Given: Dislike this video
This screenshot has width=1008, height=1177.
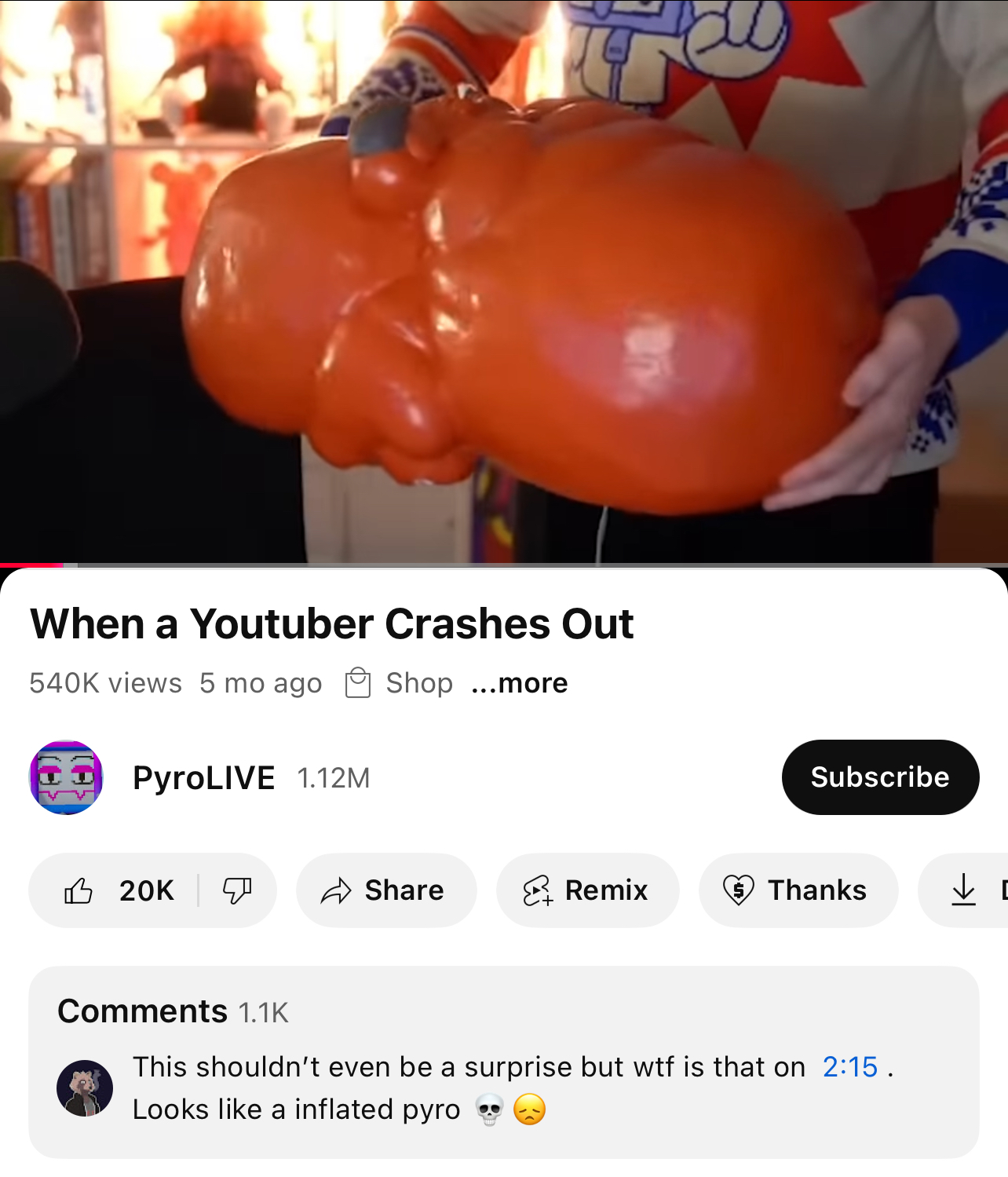Looking at the screenshot, I should click(236, 890).
